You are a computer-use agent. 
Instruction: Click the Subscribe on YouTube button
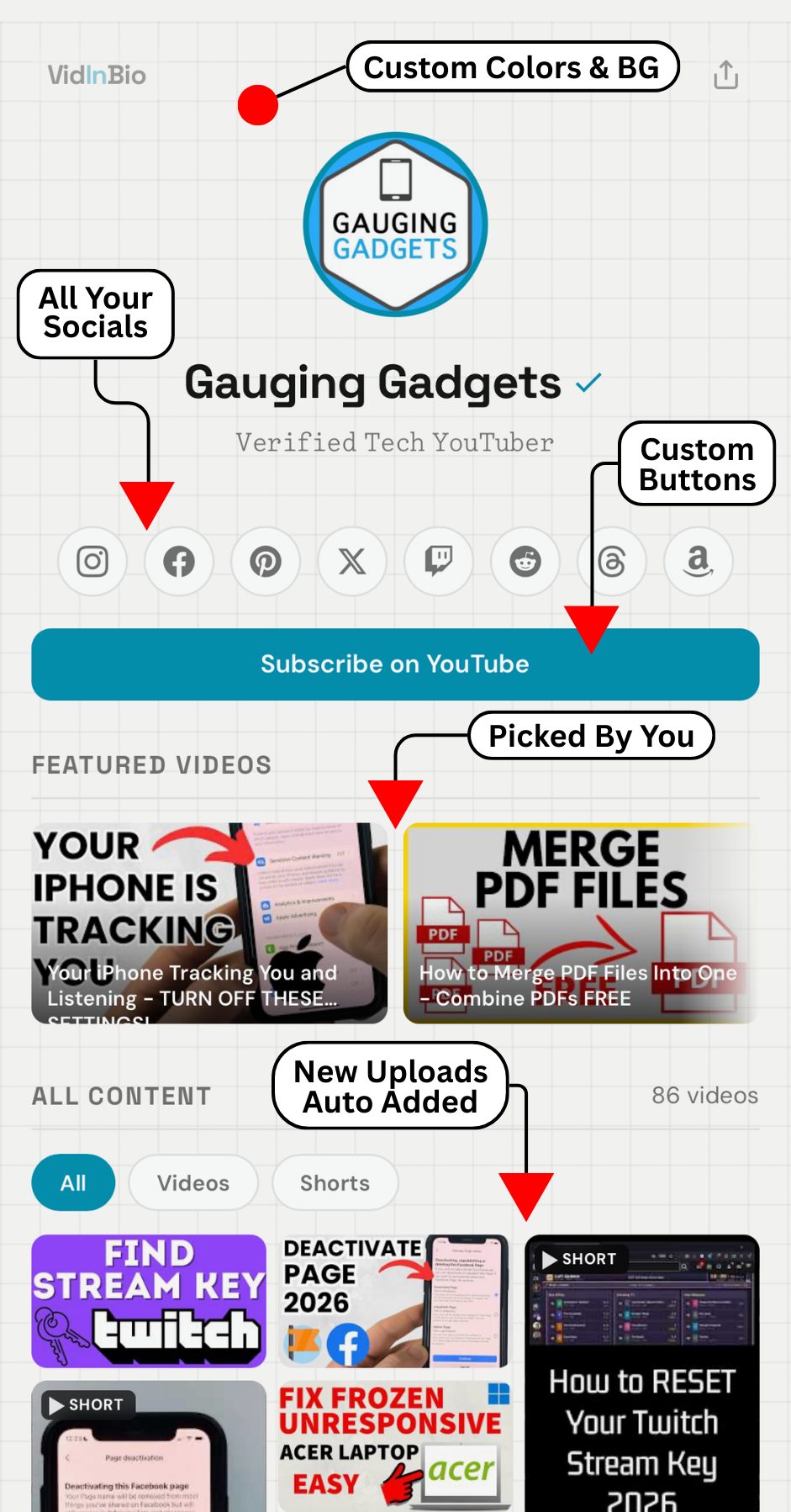[x=395, y=663]
